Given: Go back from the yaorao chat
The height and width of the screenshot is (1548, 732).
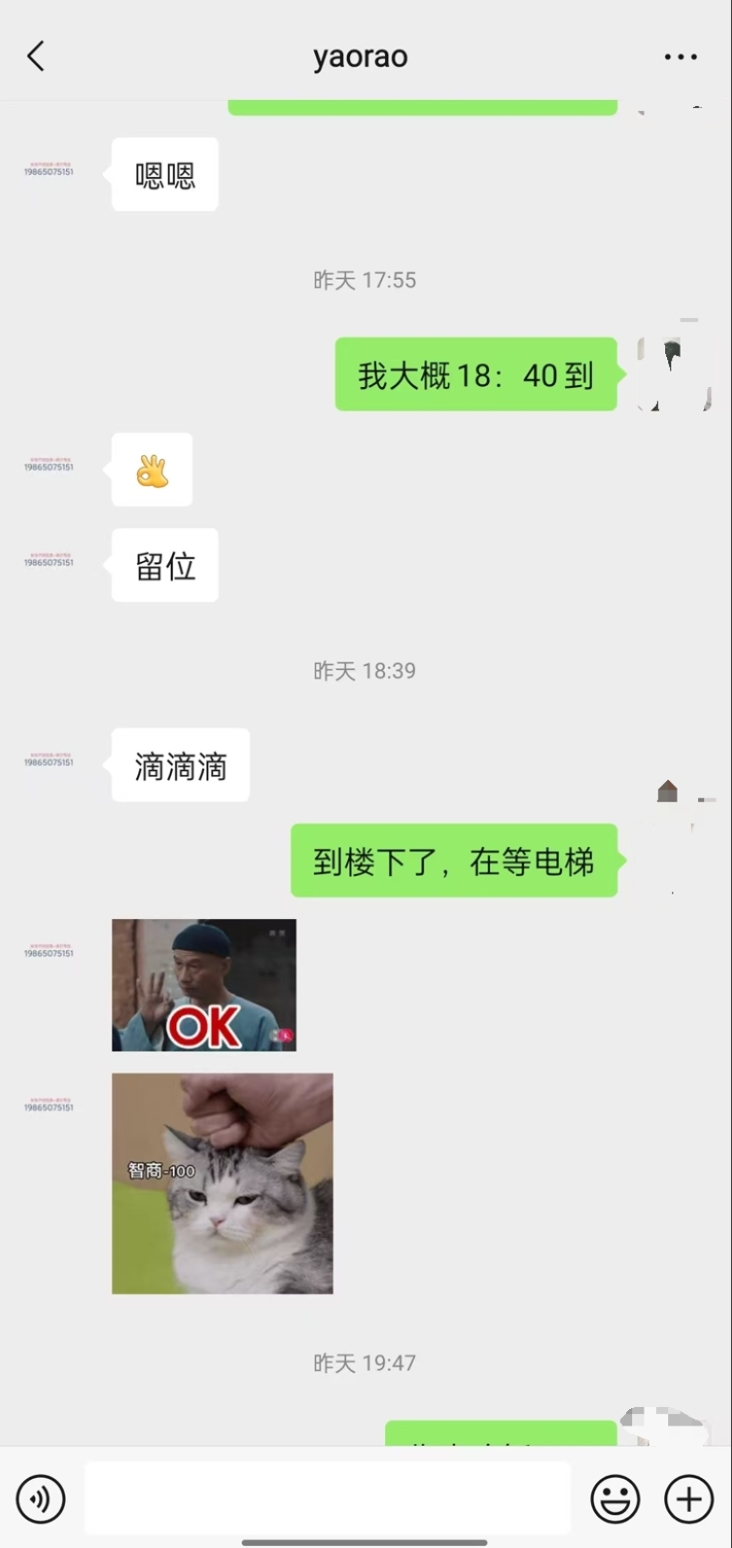Looking at the screenshot, I should coord(36,57).
